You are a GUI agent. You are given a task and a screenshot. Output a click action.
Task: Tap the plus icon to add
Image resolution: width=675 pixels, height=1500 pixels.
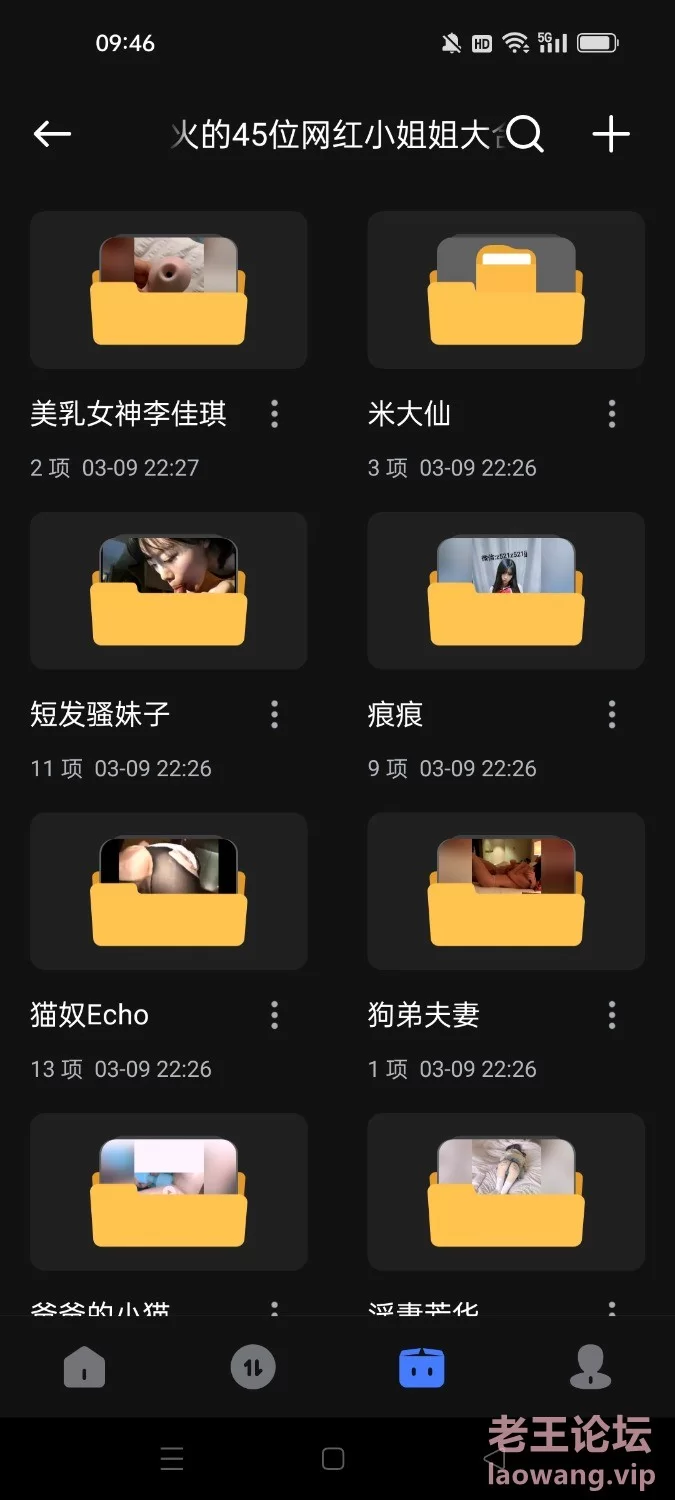610,134
